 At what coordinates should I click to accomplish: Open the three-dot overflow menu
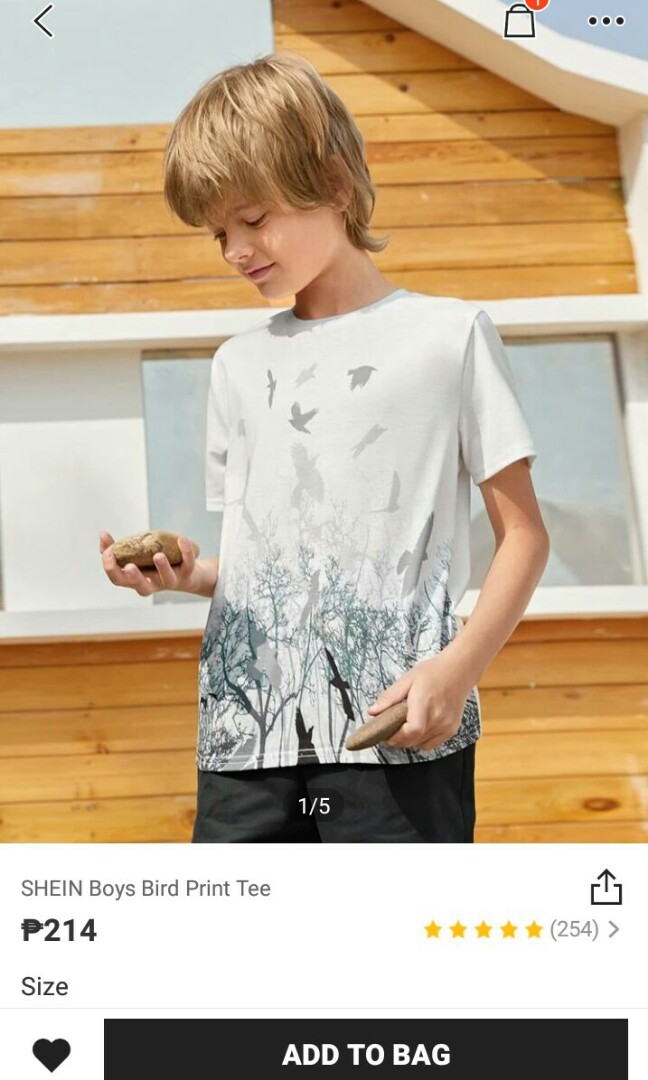point(606,21)
